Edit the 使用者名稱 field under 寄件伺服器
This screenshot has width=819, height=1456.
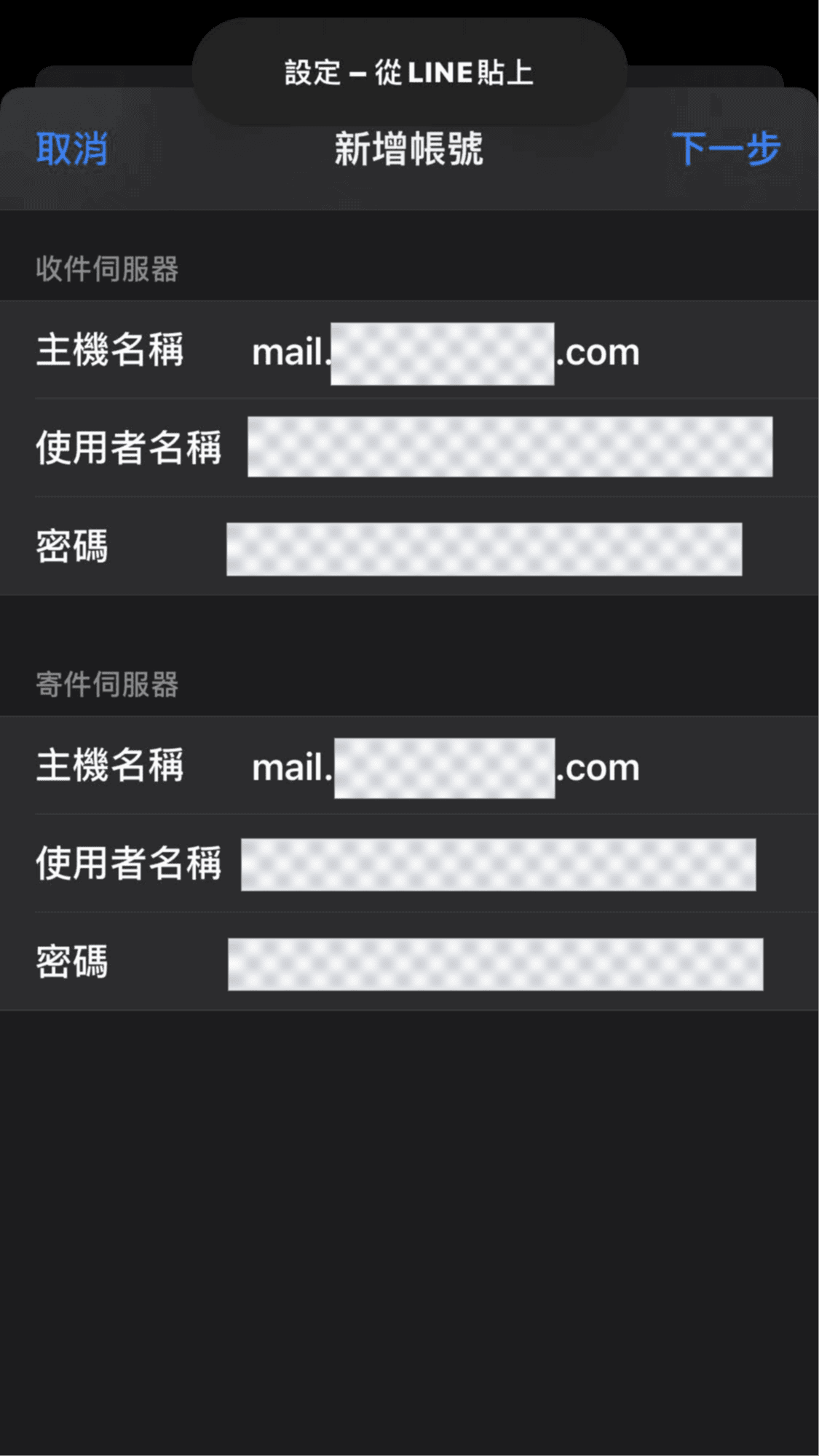click(499, 864)
